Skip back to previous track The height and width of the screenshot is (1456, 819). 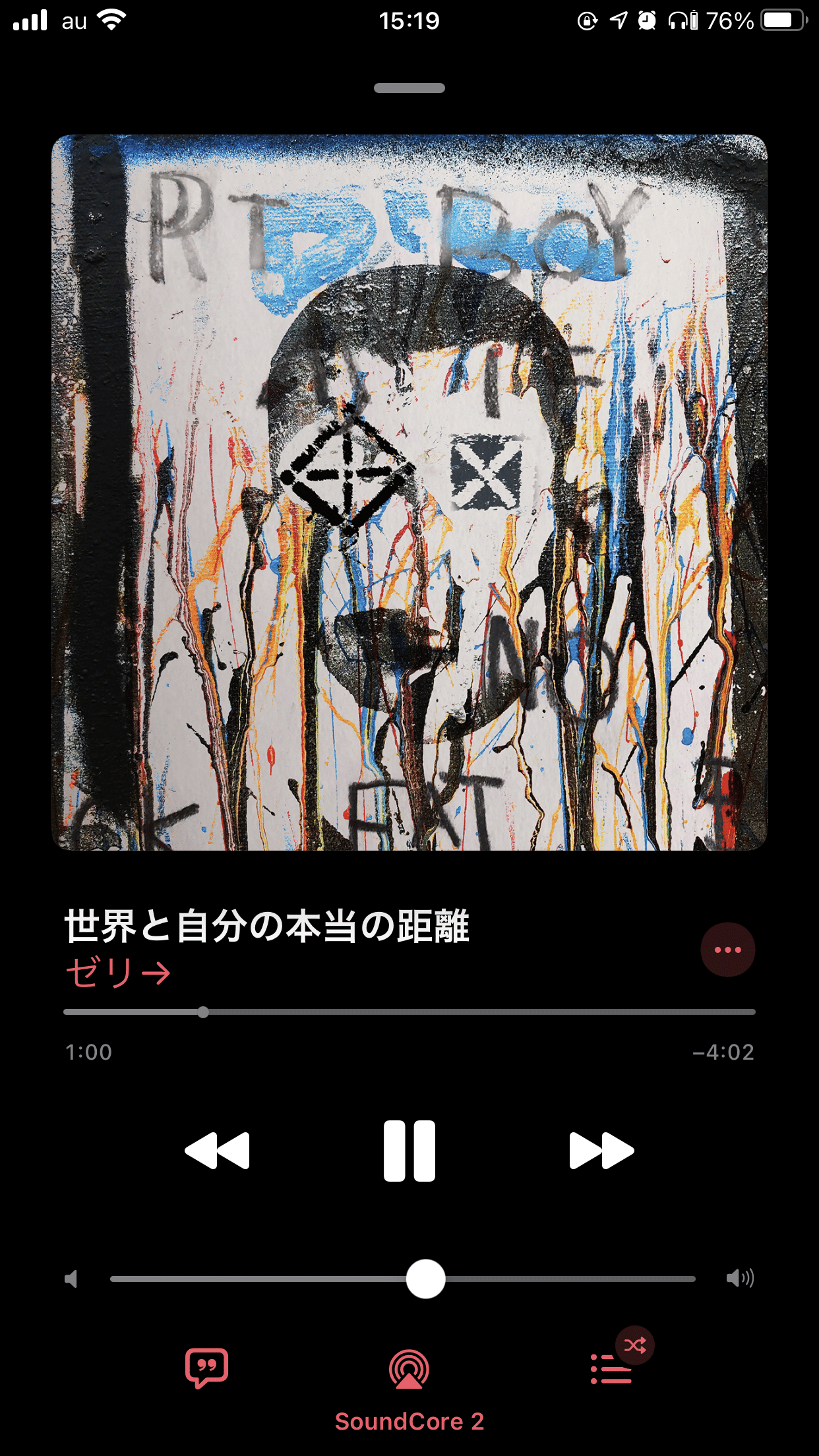click(218, 1151)
